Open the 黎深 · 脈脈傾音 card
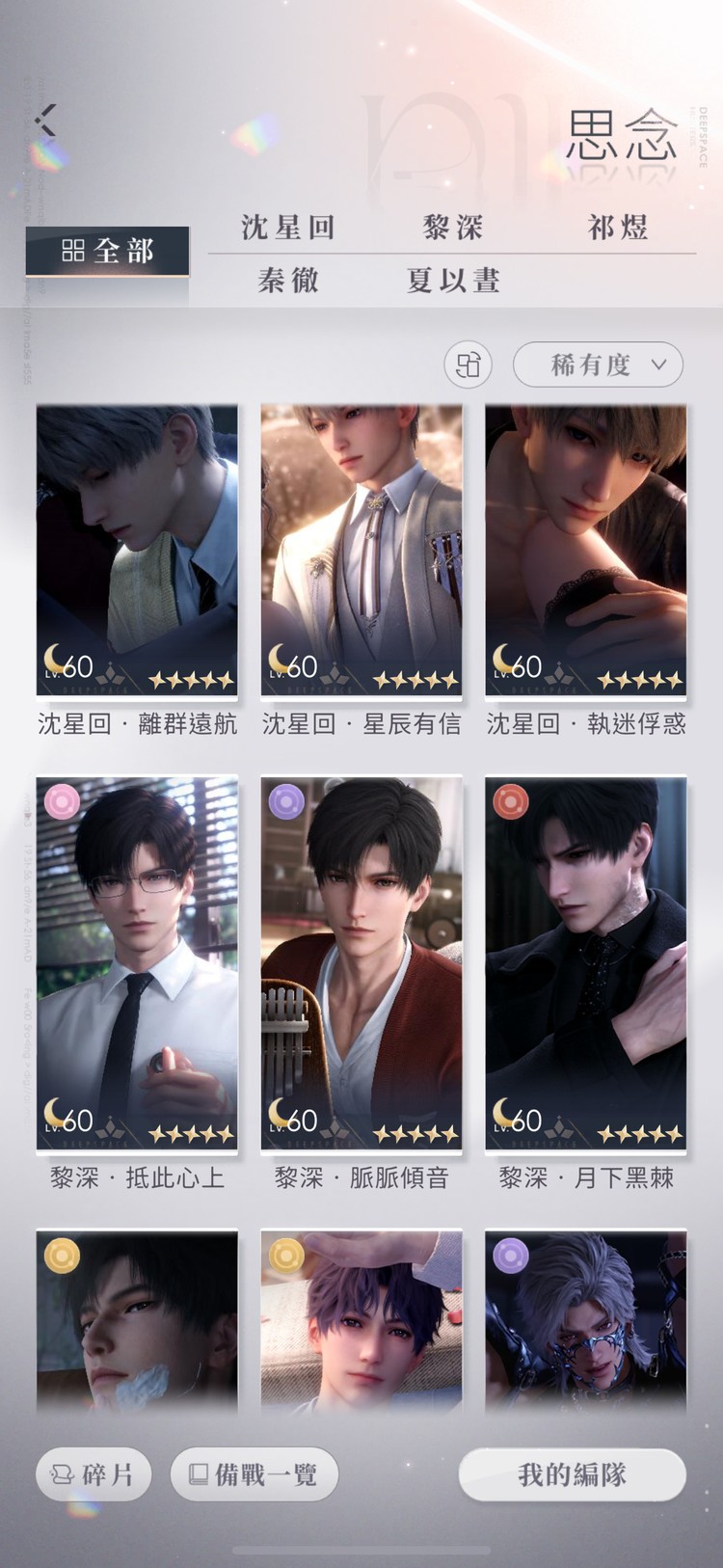The image size is (723, 1568). pos(361,962)
